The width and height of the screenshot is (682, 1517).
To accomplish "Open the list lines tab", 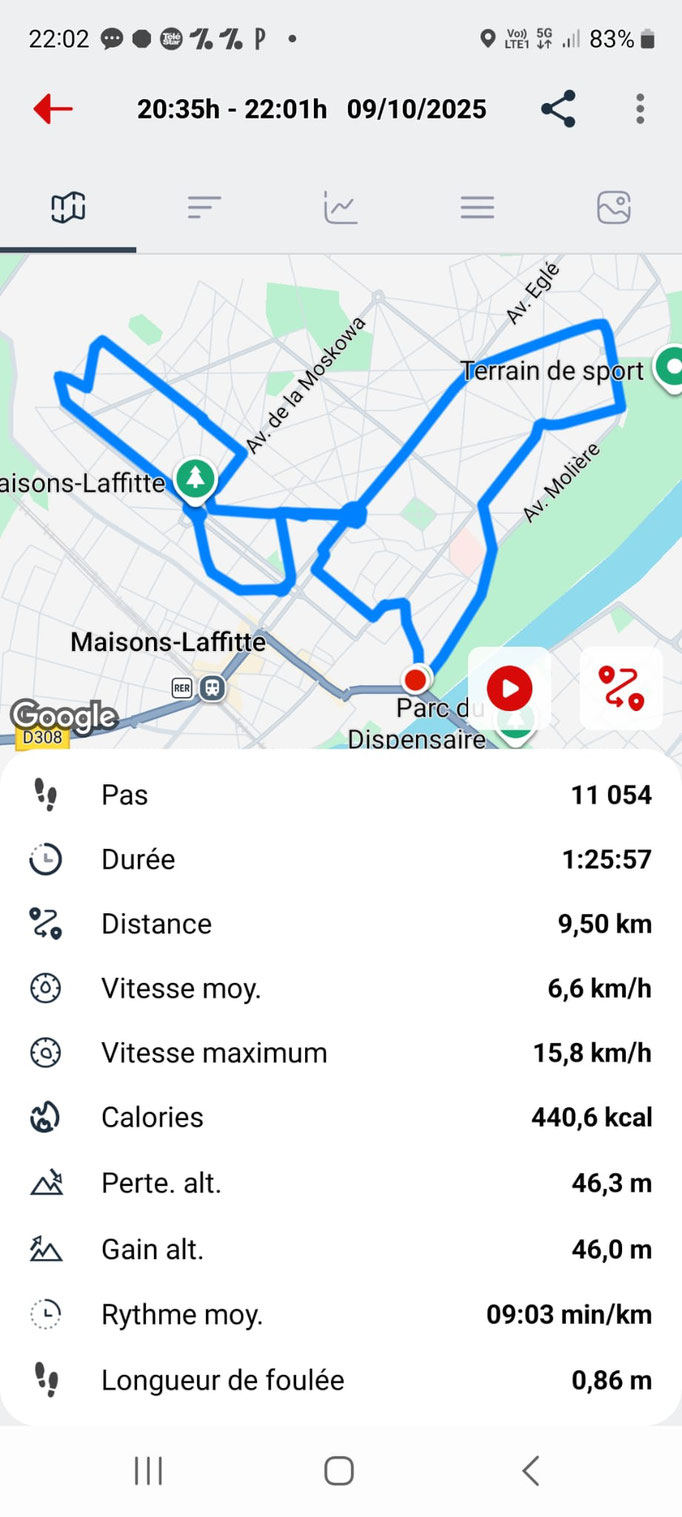I will [x=477, y=207].
